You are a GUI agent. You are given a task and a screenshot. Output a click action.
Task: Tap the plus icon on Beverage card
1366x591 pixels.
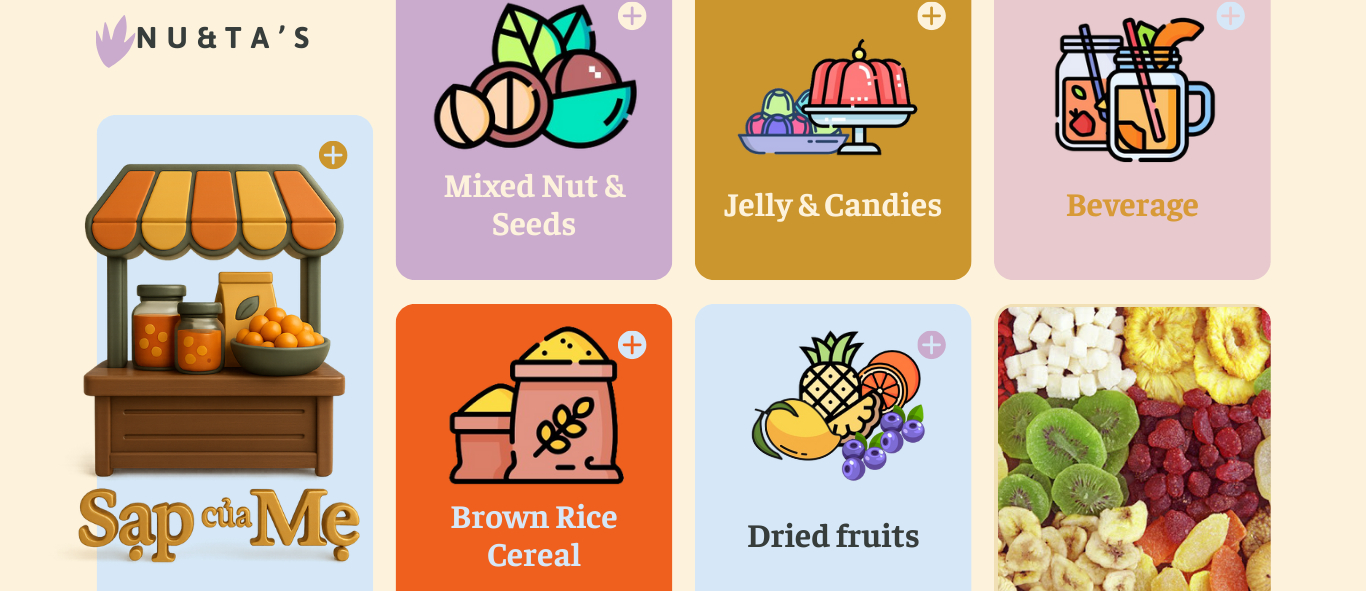click(x=1231, y=16)
